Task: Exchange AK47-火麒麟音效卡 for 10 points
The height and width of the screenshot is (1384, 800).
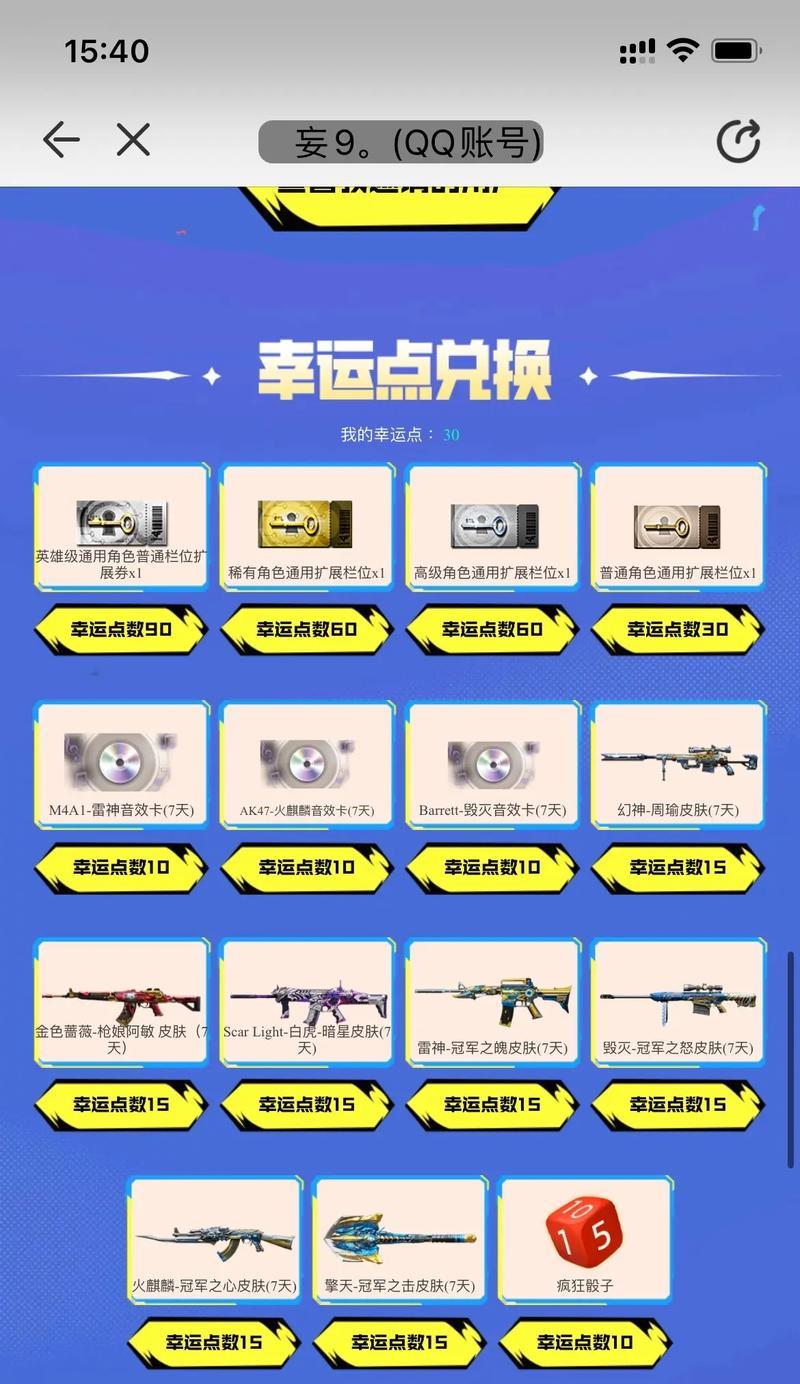Action: click(307, 867)
